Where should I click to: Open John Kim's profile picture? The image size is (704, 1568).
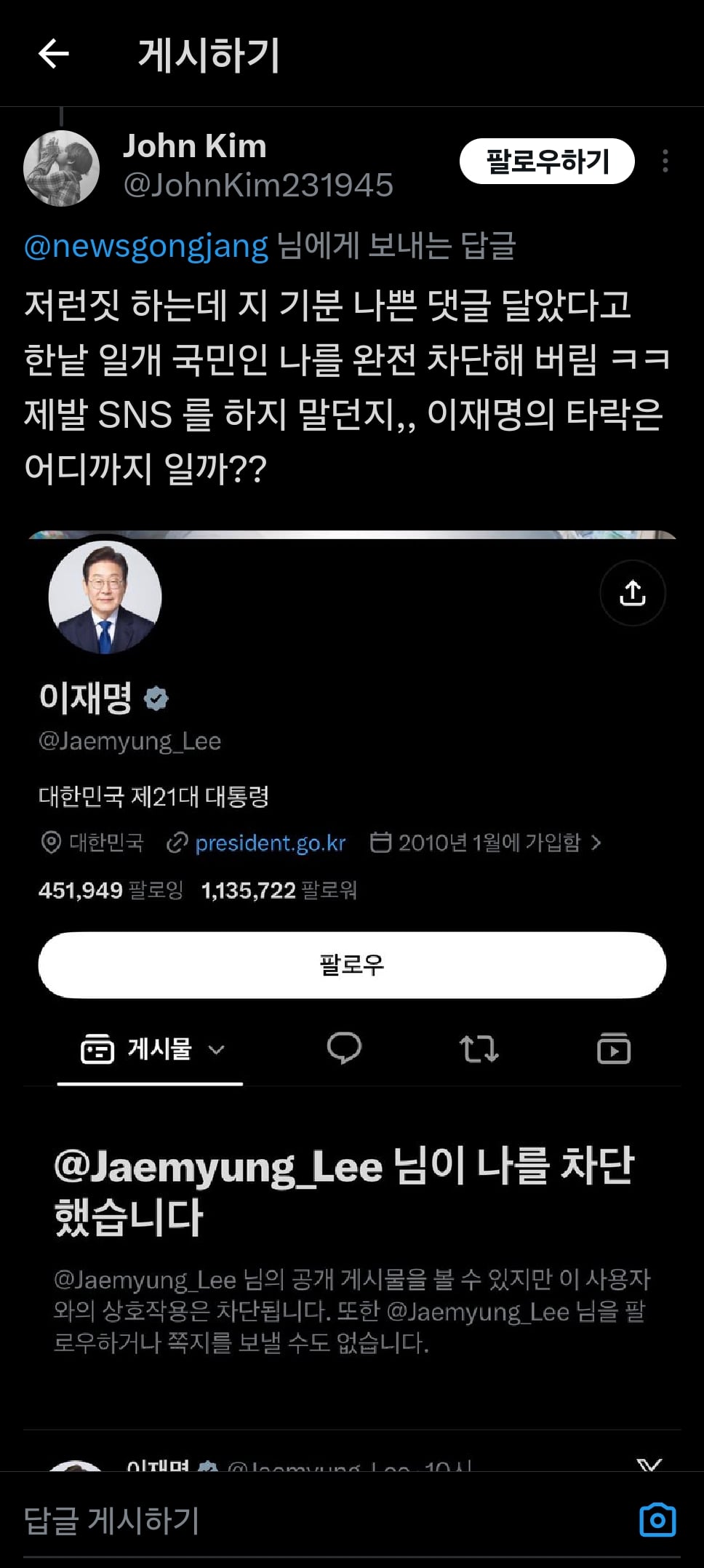[61, 168]
